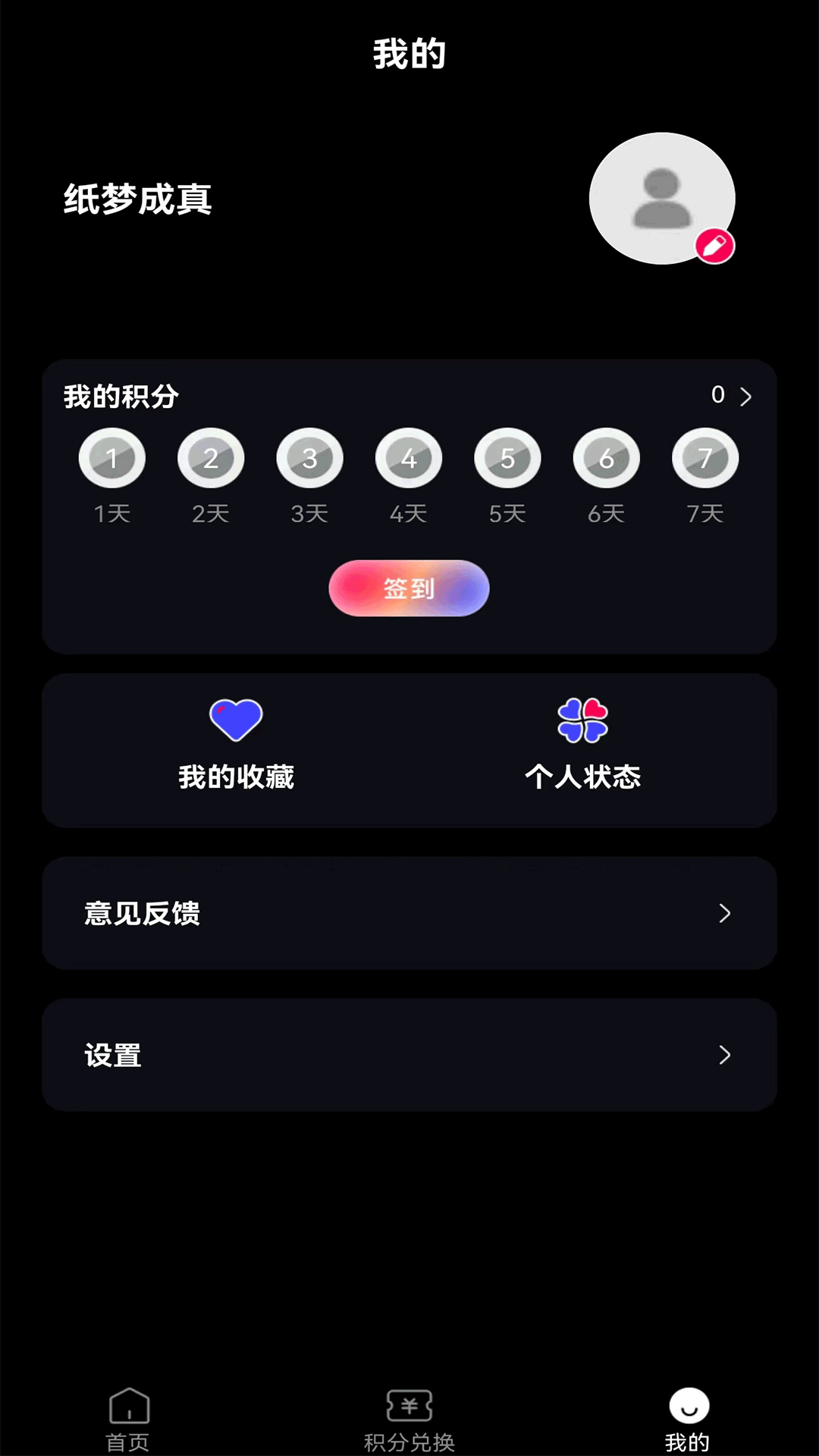Click the day 4 check-in coin
This screenshot has height=1456, width=819.
pyautogui.click(x=408, y=457)
